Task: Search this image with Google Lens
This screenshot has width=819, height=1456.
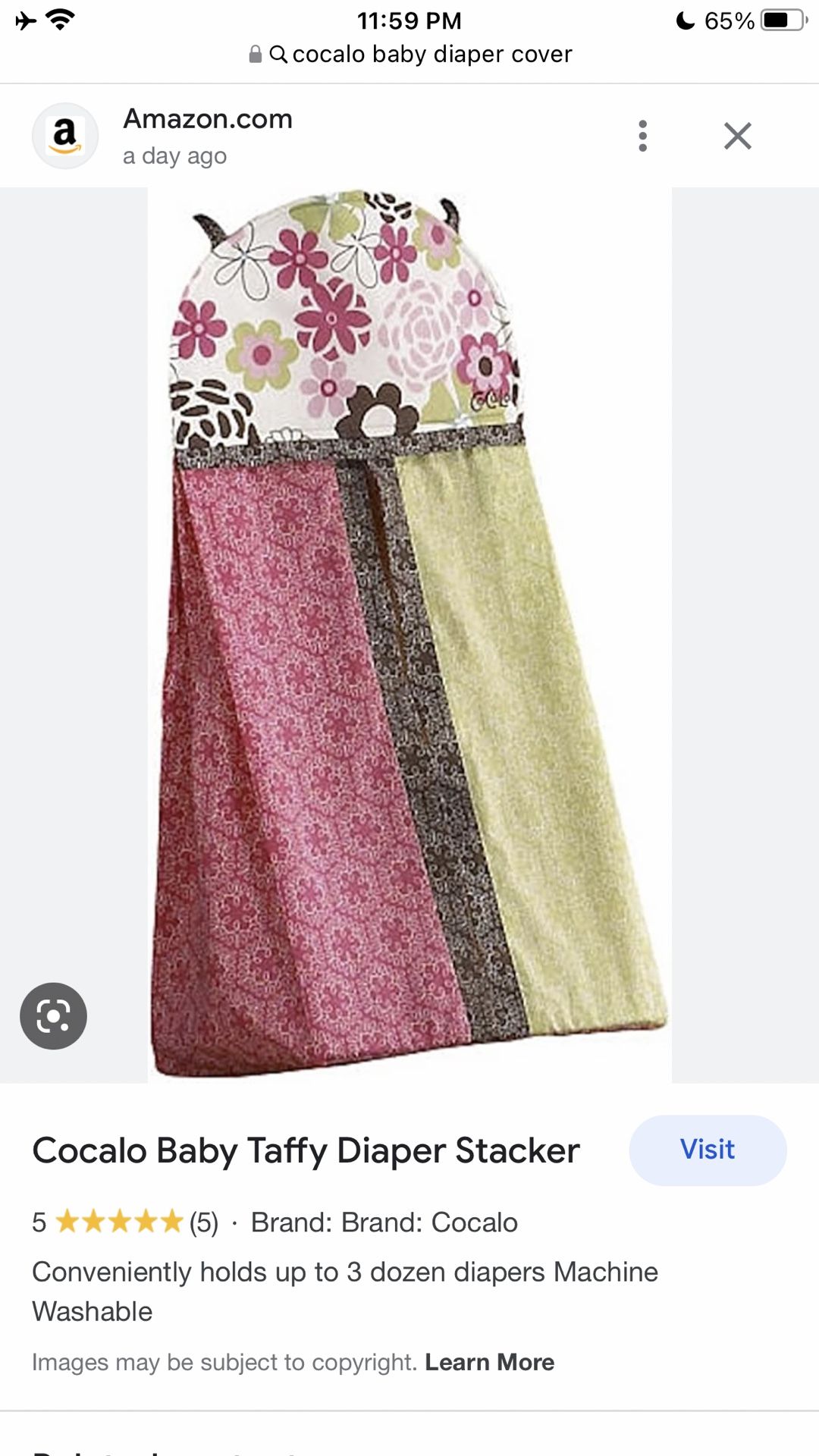Action: pyautogui.click(x=53, y=1015)
